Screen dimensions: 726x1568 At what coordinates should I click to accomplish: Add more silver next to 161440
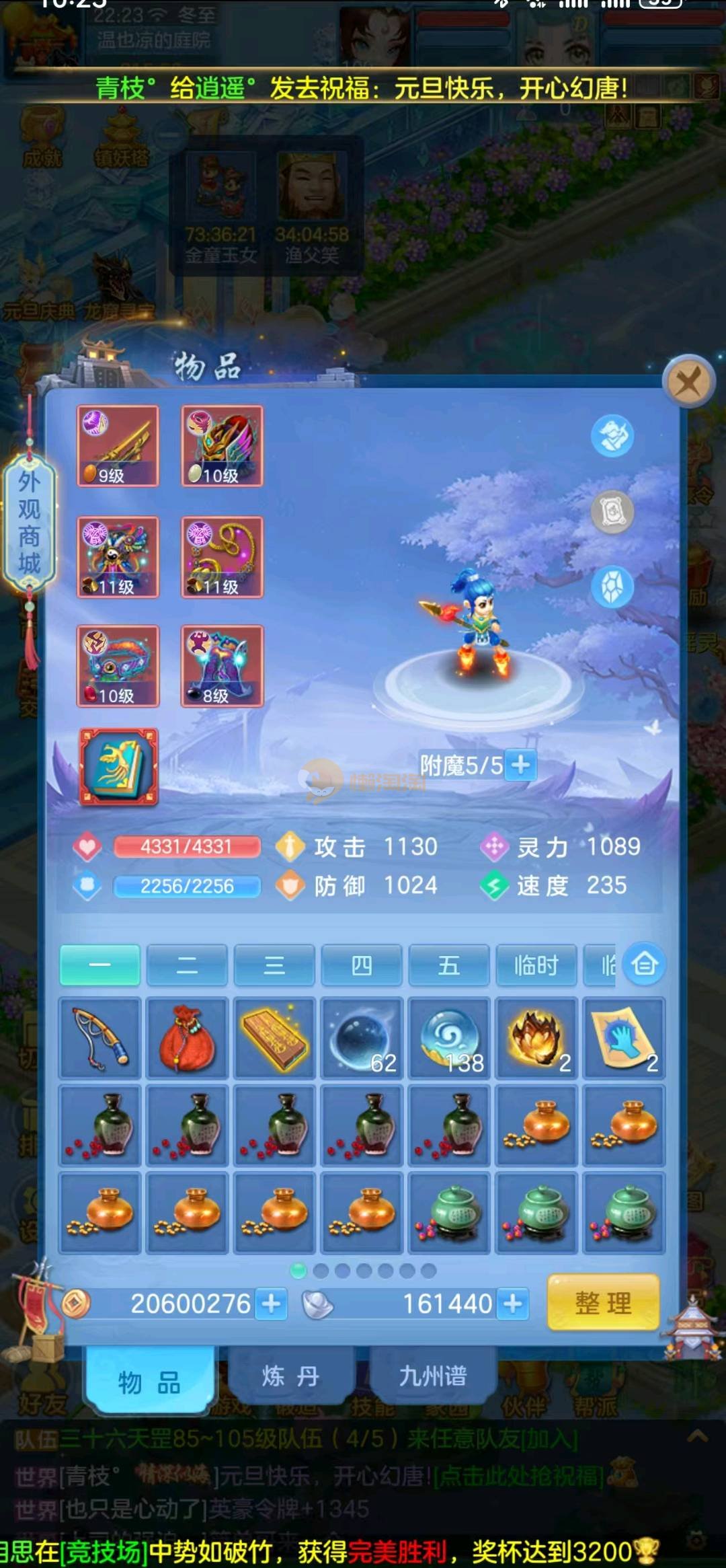(513, 1304)
